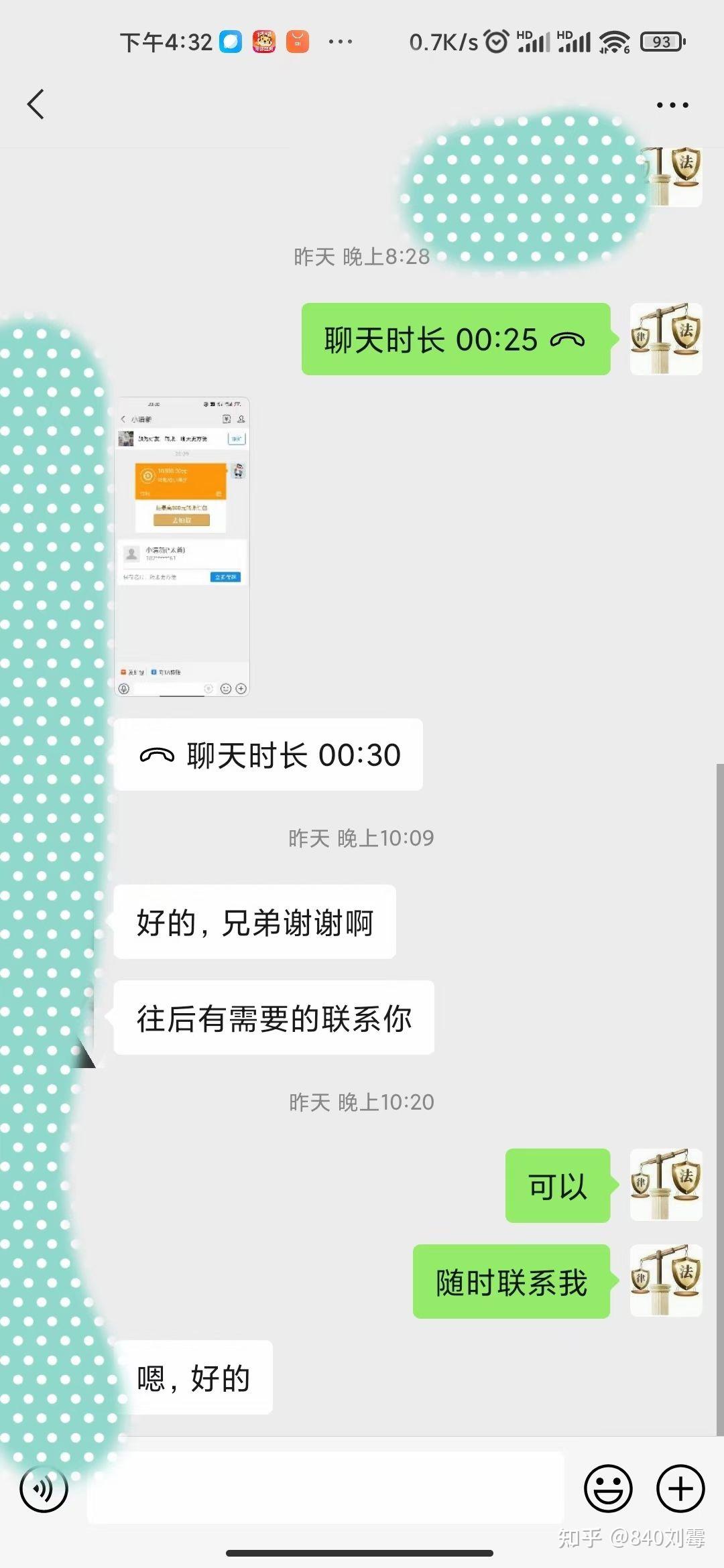The height and width of the screenshot is (1568, 724).
Task: Tap the 聊天时长 00:25 call record
Action: 456,339
